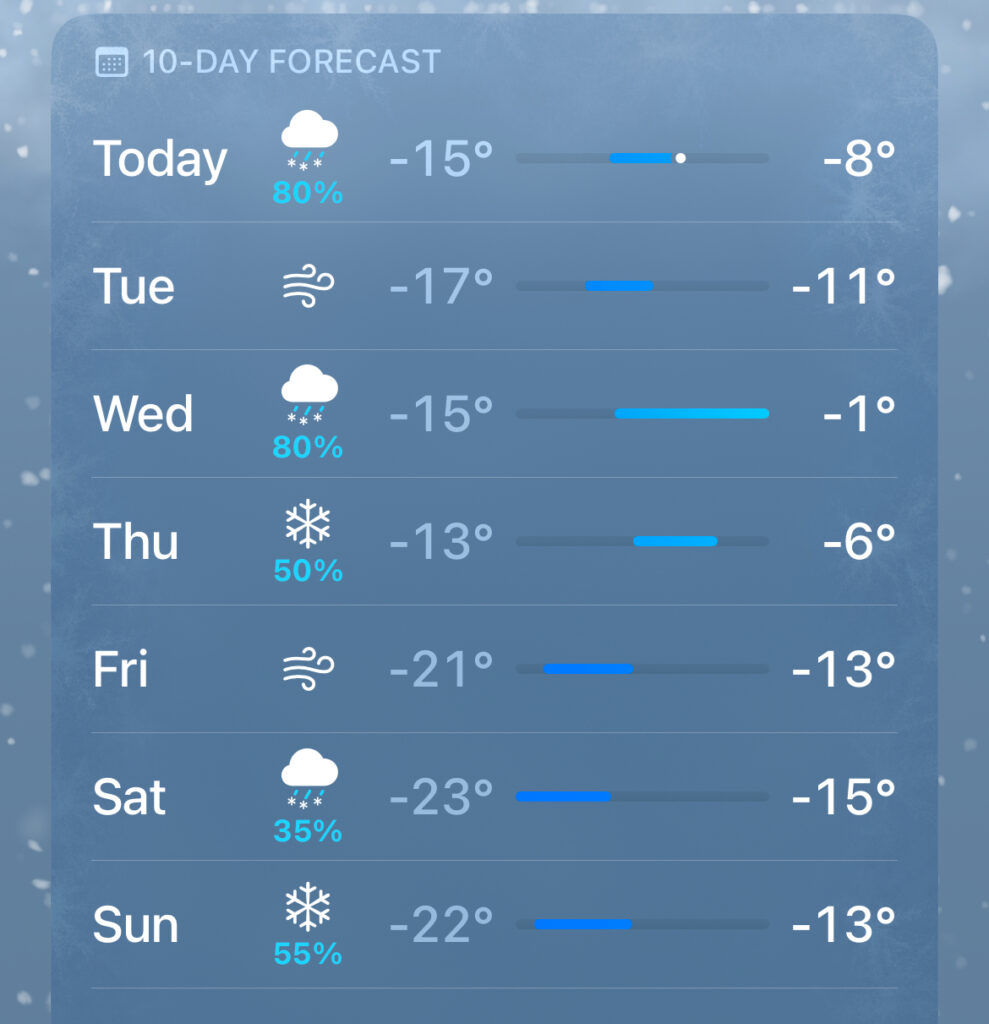Show Friday's windy day details
Screen dimensions: 989x1024
[x=494, y=669]
